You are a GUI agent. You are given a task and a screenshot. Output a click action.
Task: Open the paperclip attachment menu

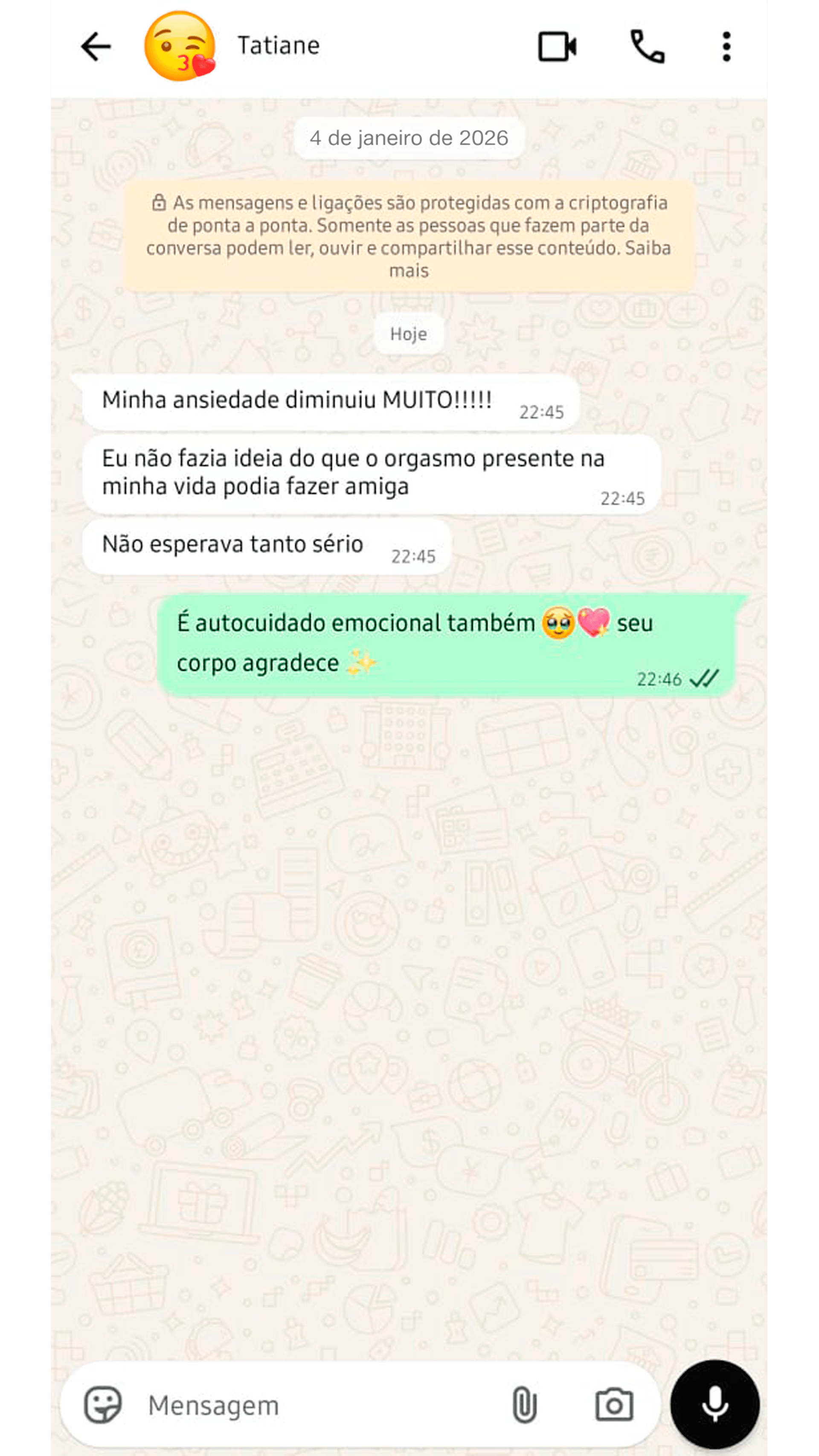524,1404
